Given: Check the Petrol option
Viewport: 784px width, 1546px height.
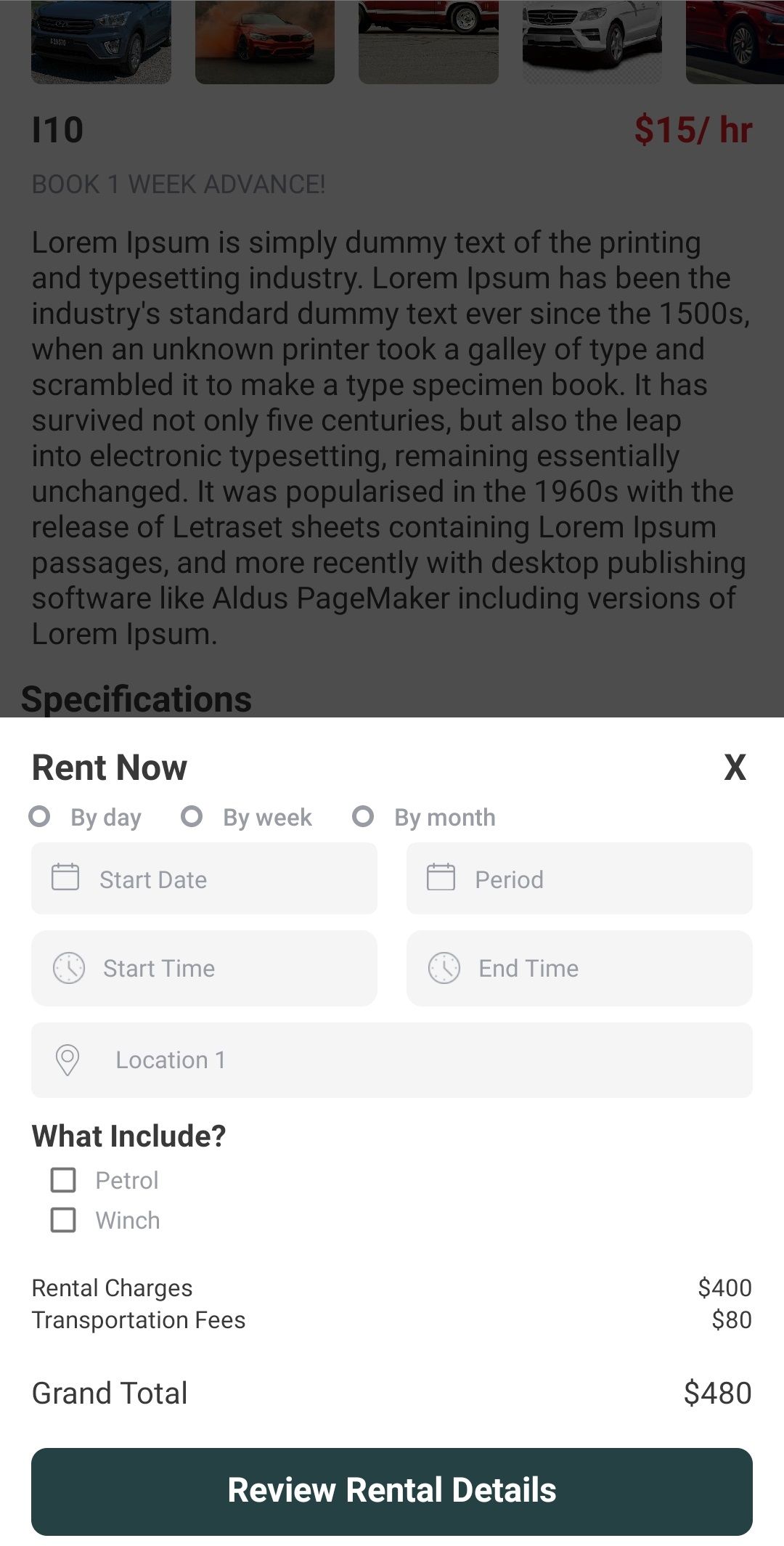Looking at the screenshot, I should tap(63, 1180).
